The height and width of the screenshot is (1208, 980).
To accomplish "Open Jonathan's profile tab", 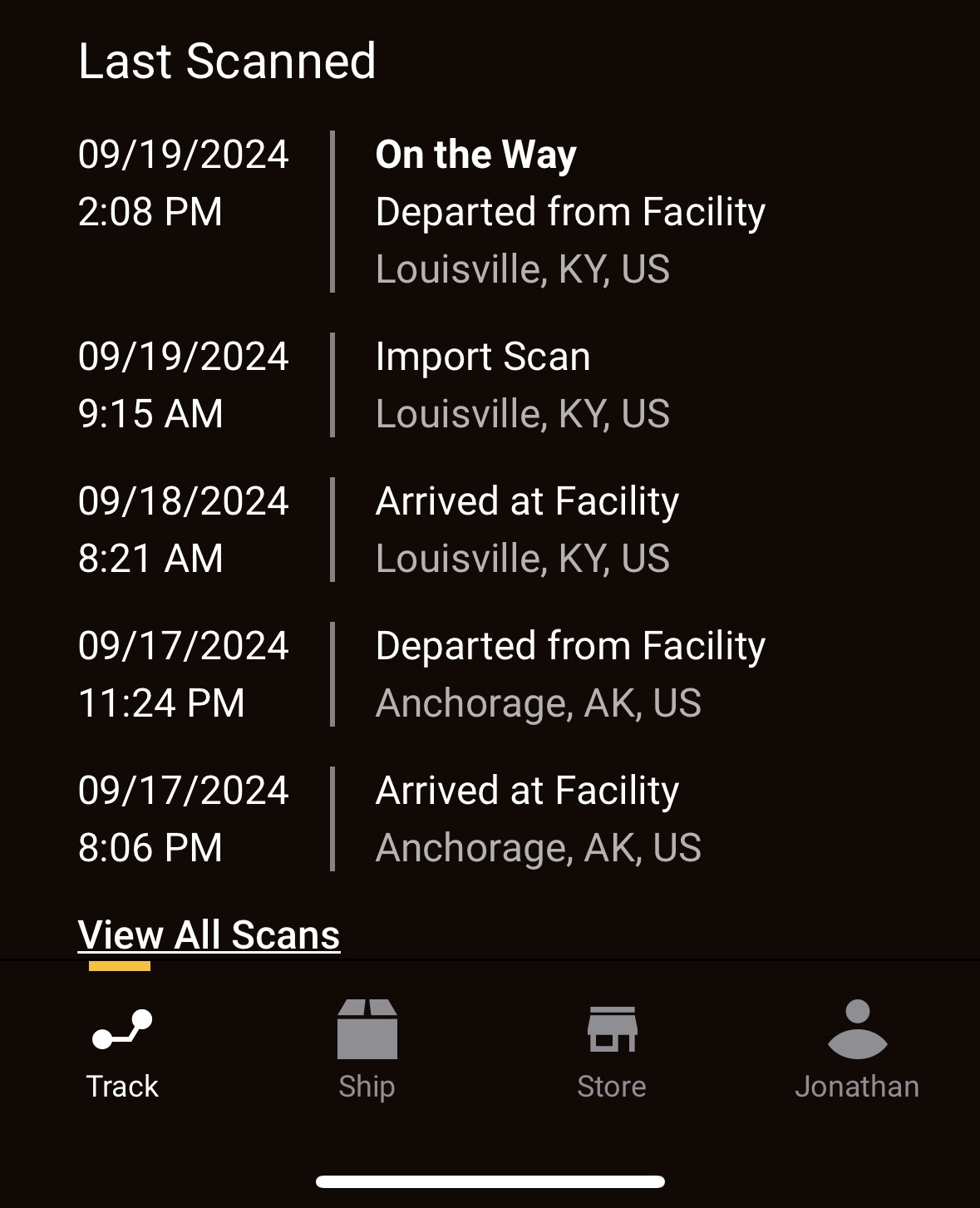I will coord(857,1049).
